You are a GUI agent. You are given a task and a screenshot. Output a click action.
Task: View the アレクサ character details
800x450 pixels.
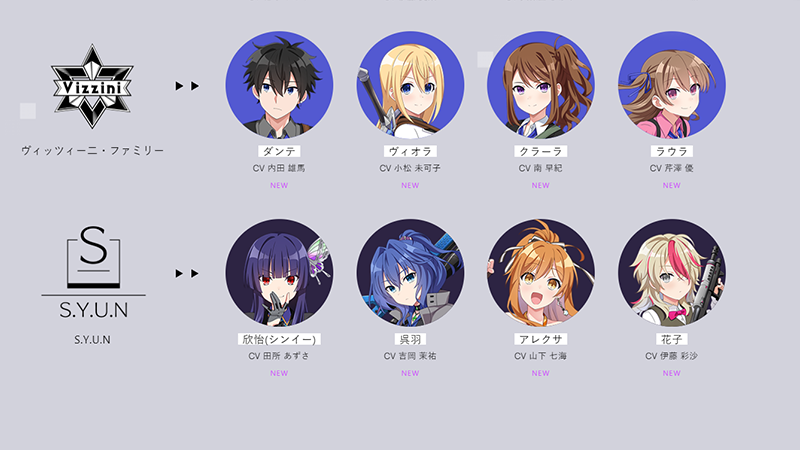pyautogui.click(x=540, y=273)
